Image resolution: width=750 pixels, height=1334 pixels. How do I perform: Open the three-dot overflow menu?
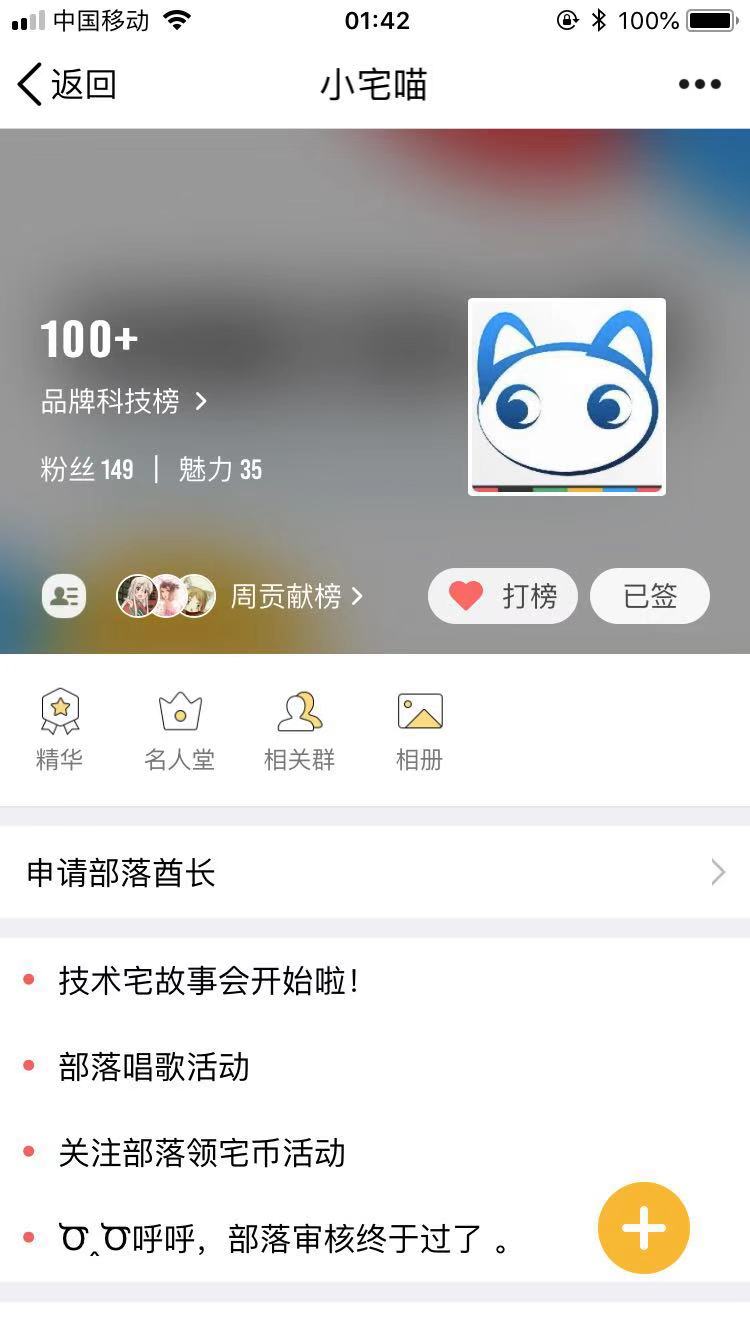699,85
